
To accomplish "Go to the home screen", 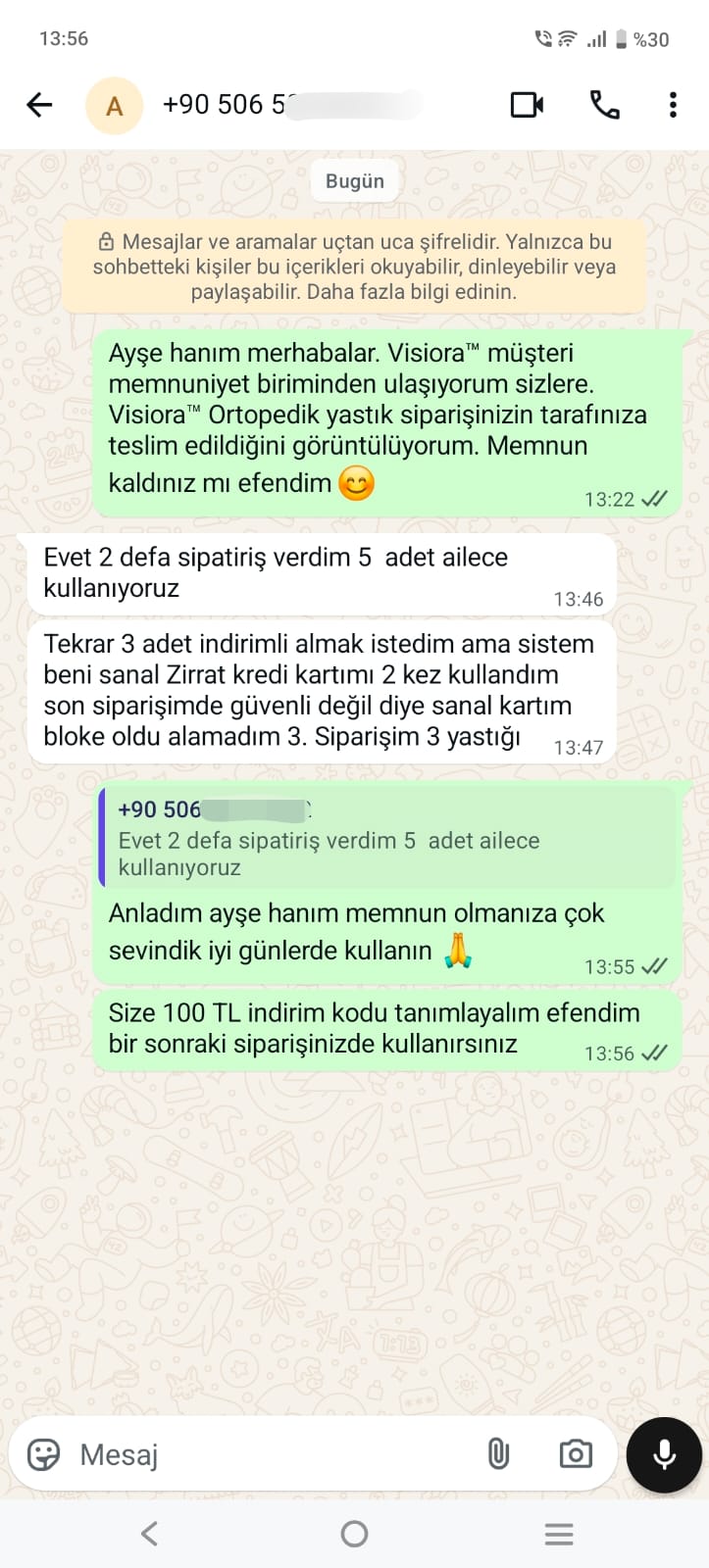I will (x=354, y=1534).
